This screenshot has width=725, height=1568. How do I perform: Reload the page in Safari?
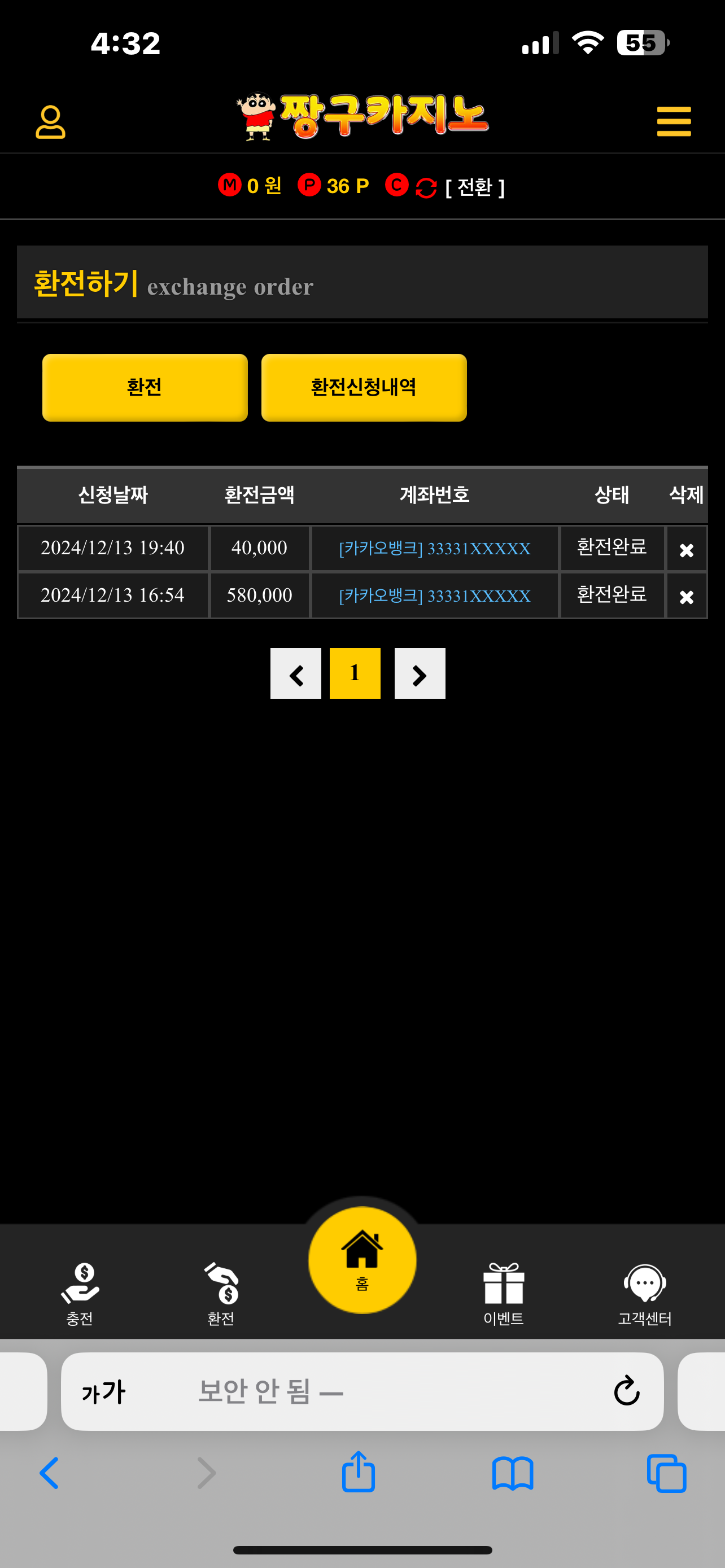click(x=626, y=1391)
